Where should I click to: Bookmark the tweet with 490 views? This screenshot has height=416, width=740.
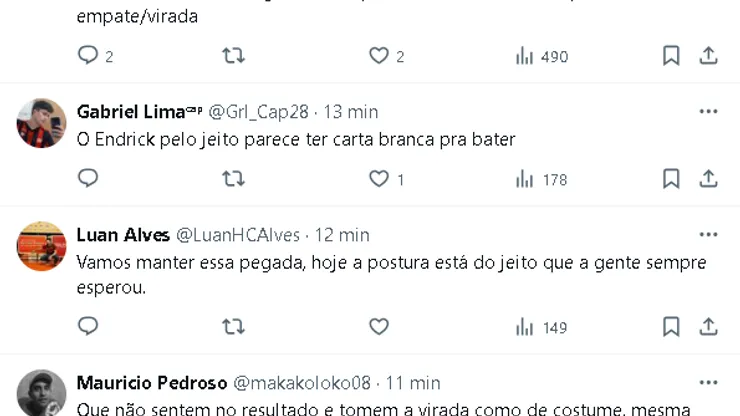(671, 56)
